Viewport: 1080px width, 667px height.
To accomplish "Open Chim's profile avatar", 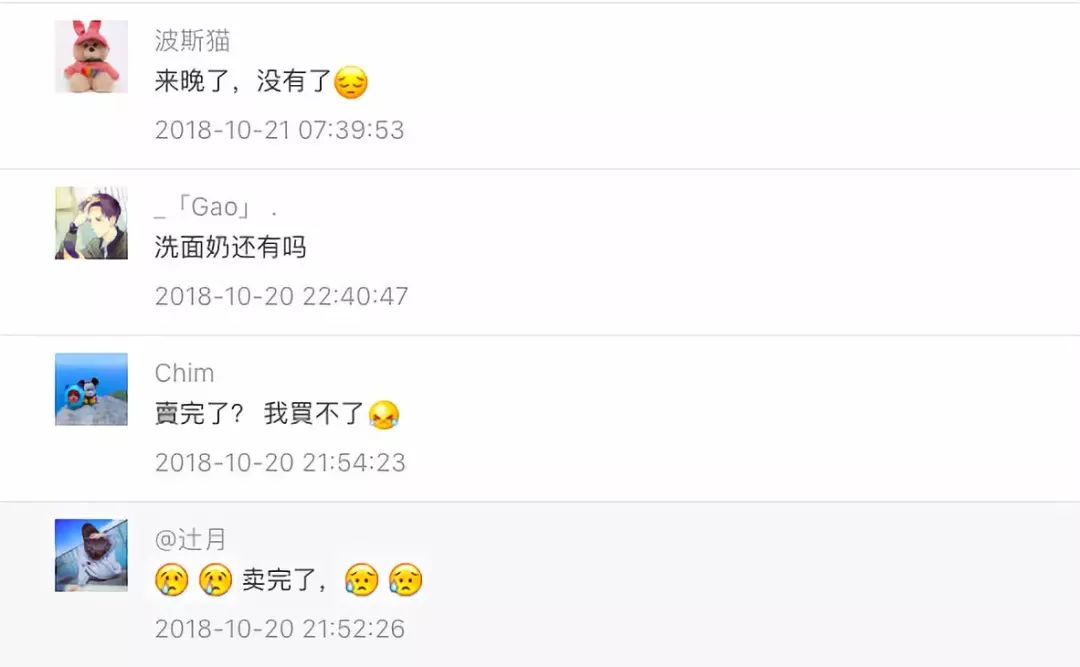I will (91, 389).
